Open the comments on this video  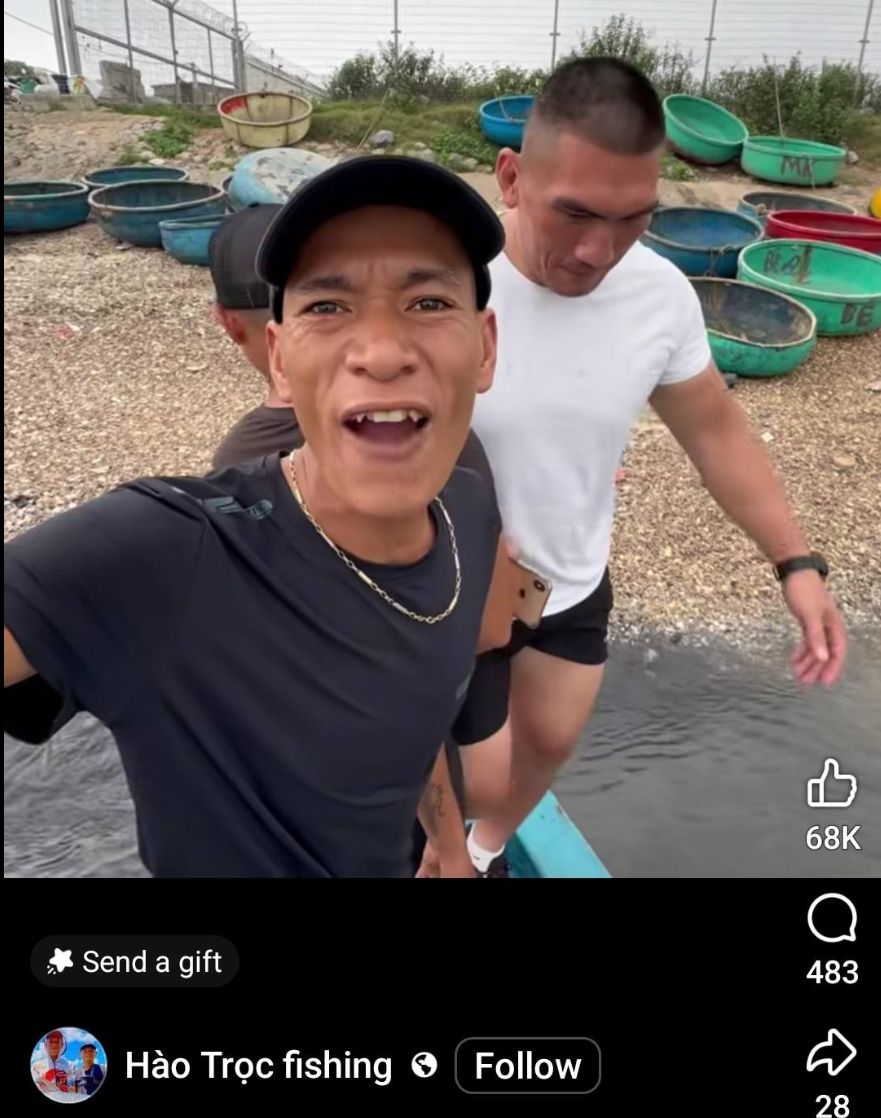pos(832,918)
